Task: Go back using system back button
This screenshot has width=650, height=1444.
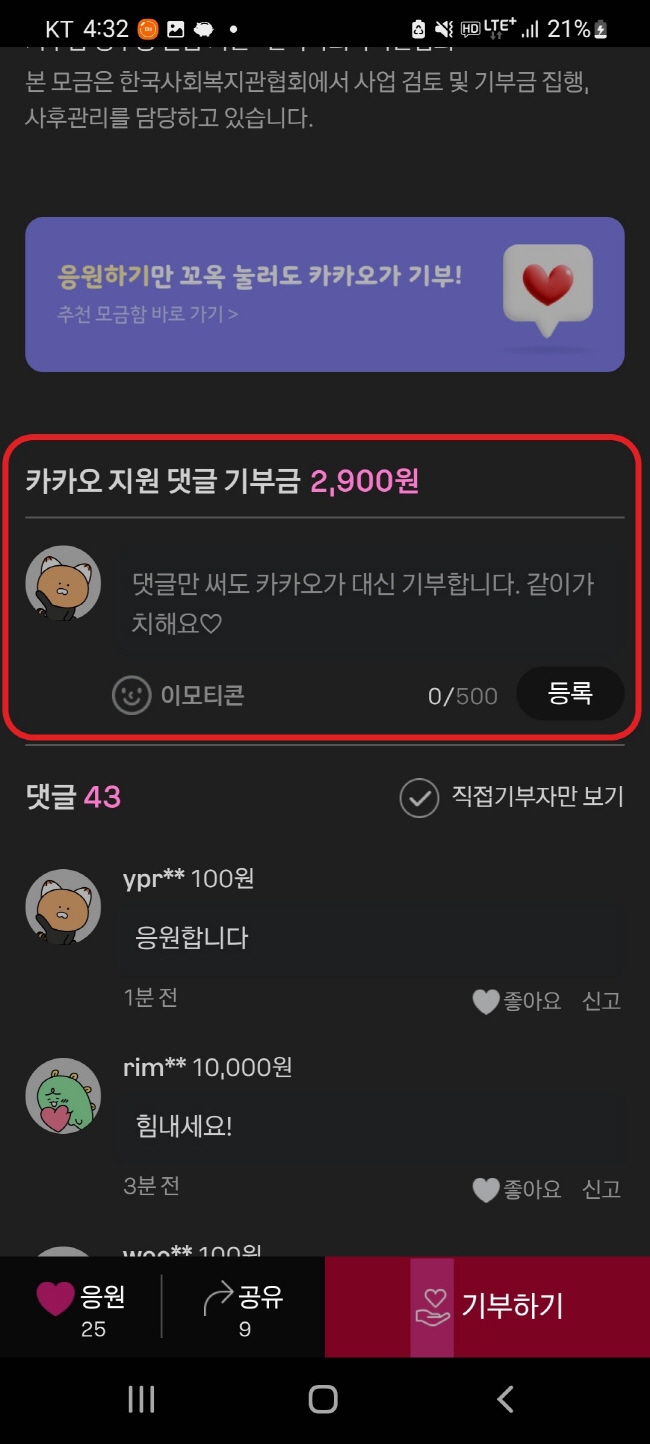Action: (x=506, y=1399)
